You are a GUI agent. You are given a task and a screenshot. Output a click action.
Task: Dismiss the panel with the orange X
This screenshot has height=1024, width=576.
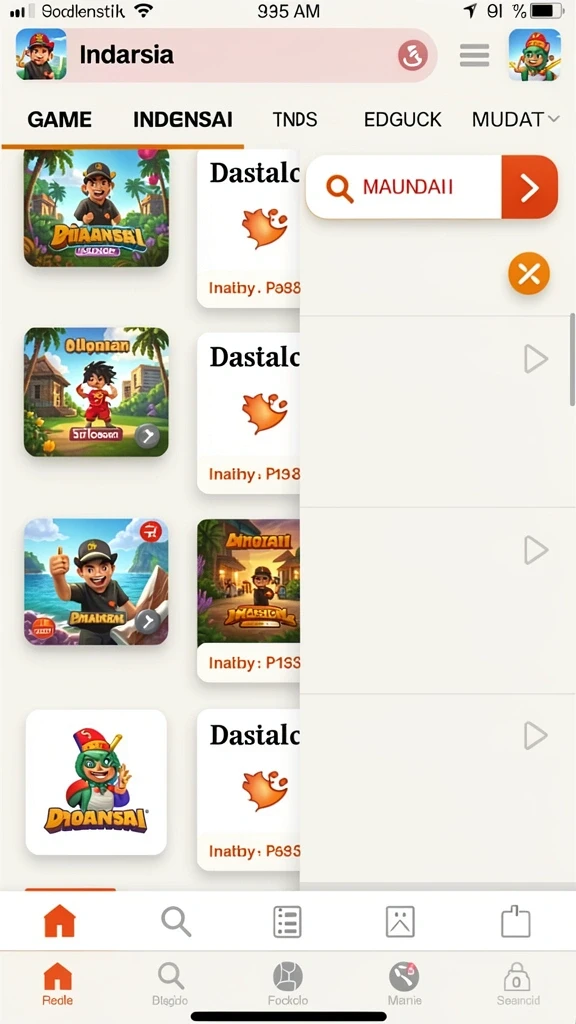click(x=529, y=274)
